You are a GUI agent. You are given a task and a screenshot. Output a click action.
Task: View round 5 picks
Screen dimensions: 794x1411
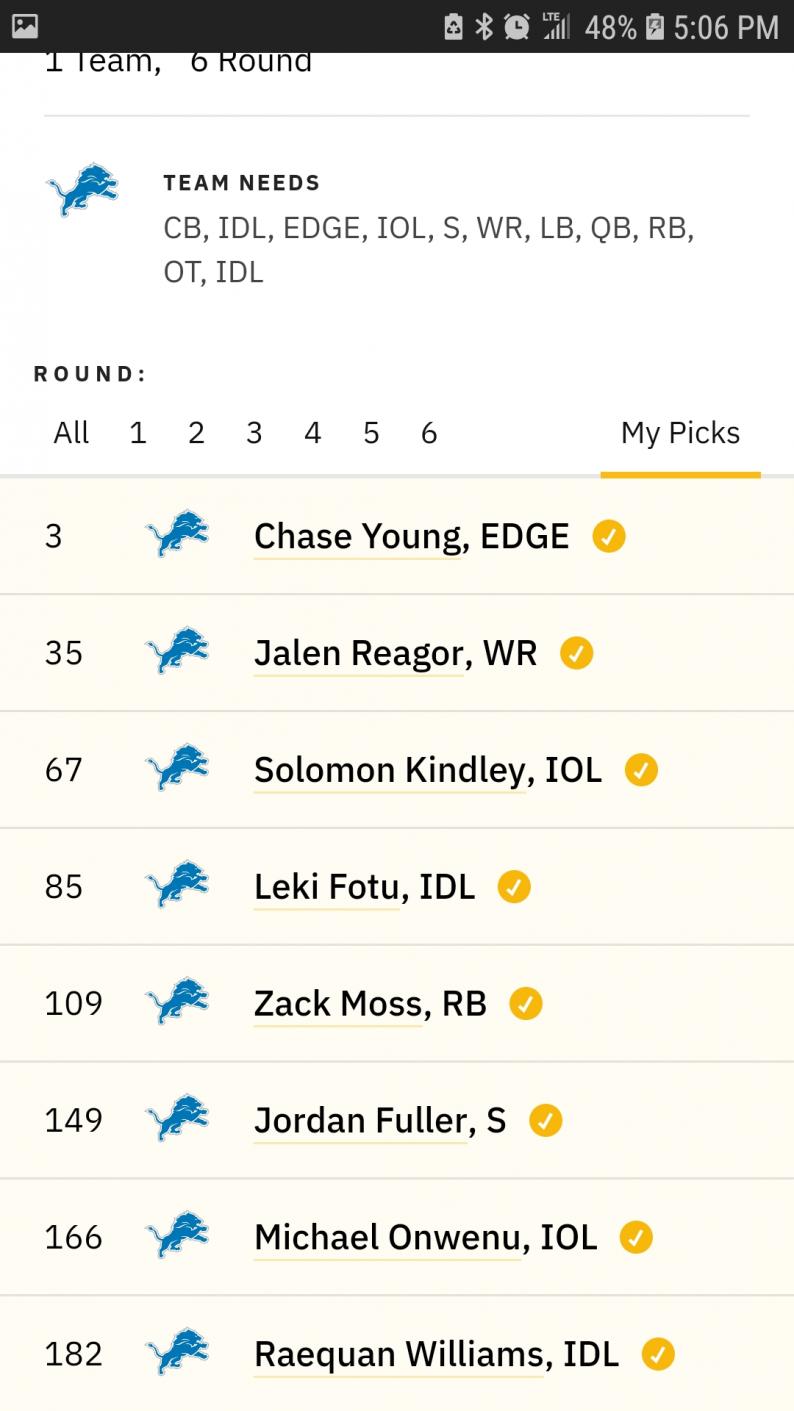tap(371, 433)
